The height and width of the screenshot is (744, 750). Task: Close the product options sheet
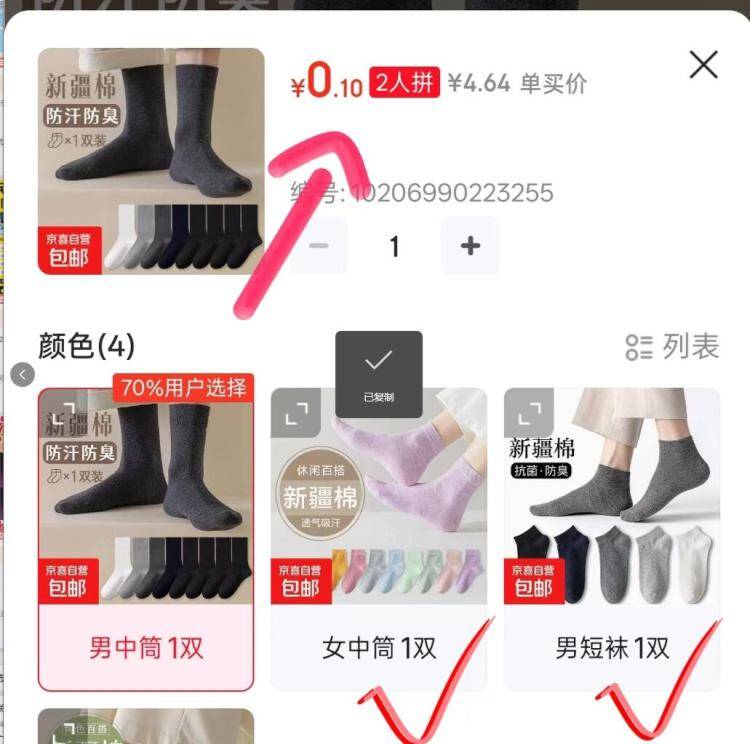point(704,65)
